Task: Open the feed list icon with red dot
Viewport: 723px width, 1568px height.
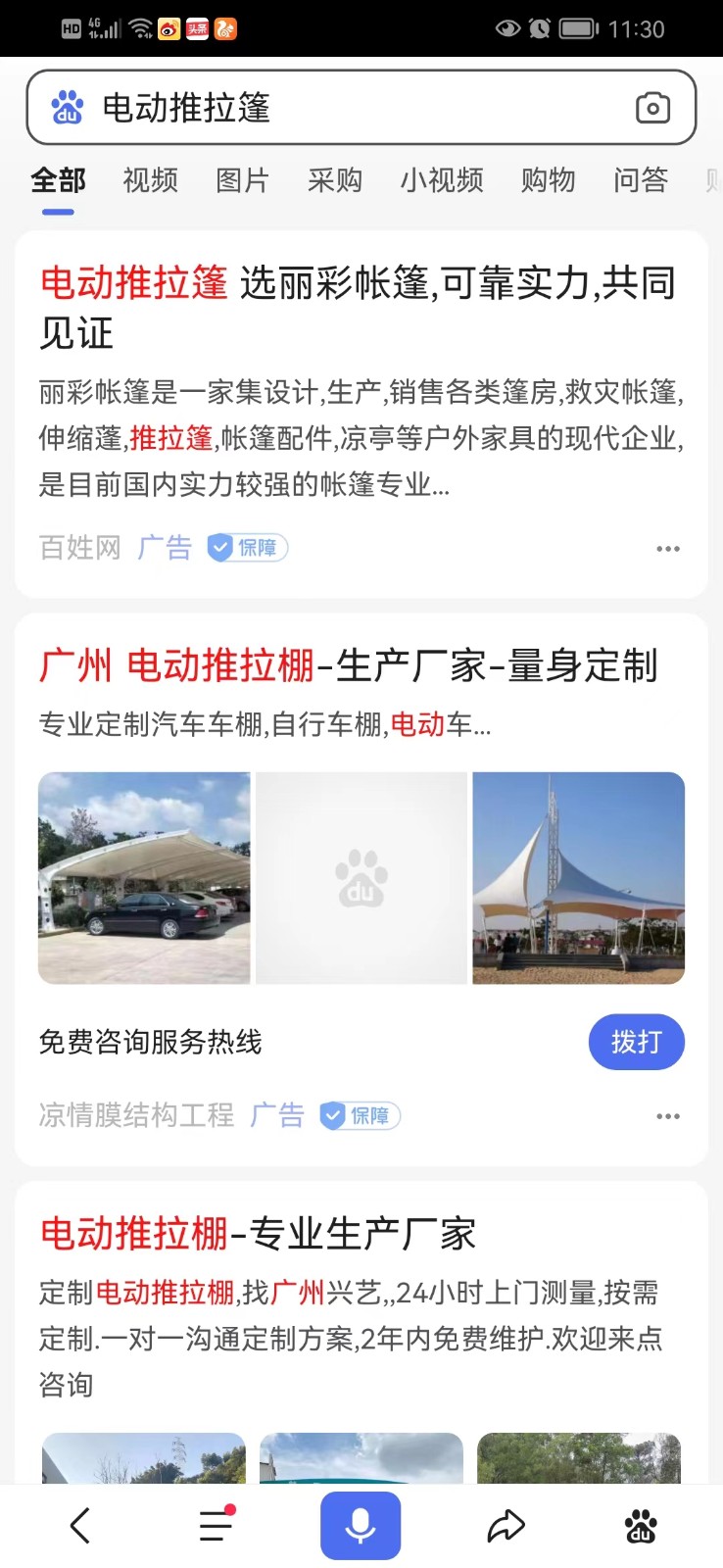Action: coord(215,1525)
